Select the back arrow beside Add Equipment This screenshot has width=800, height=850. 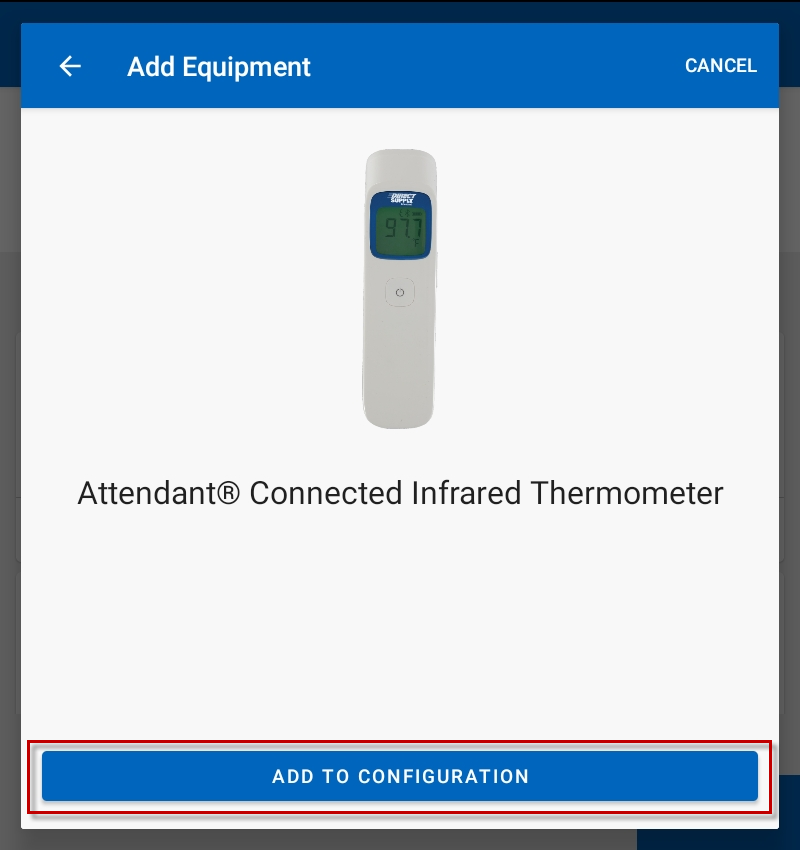coord(69,66)
